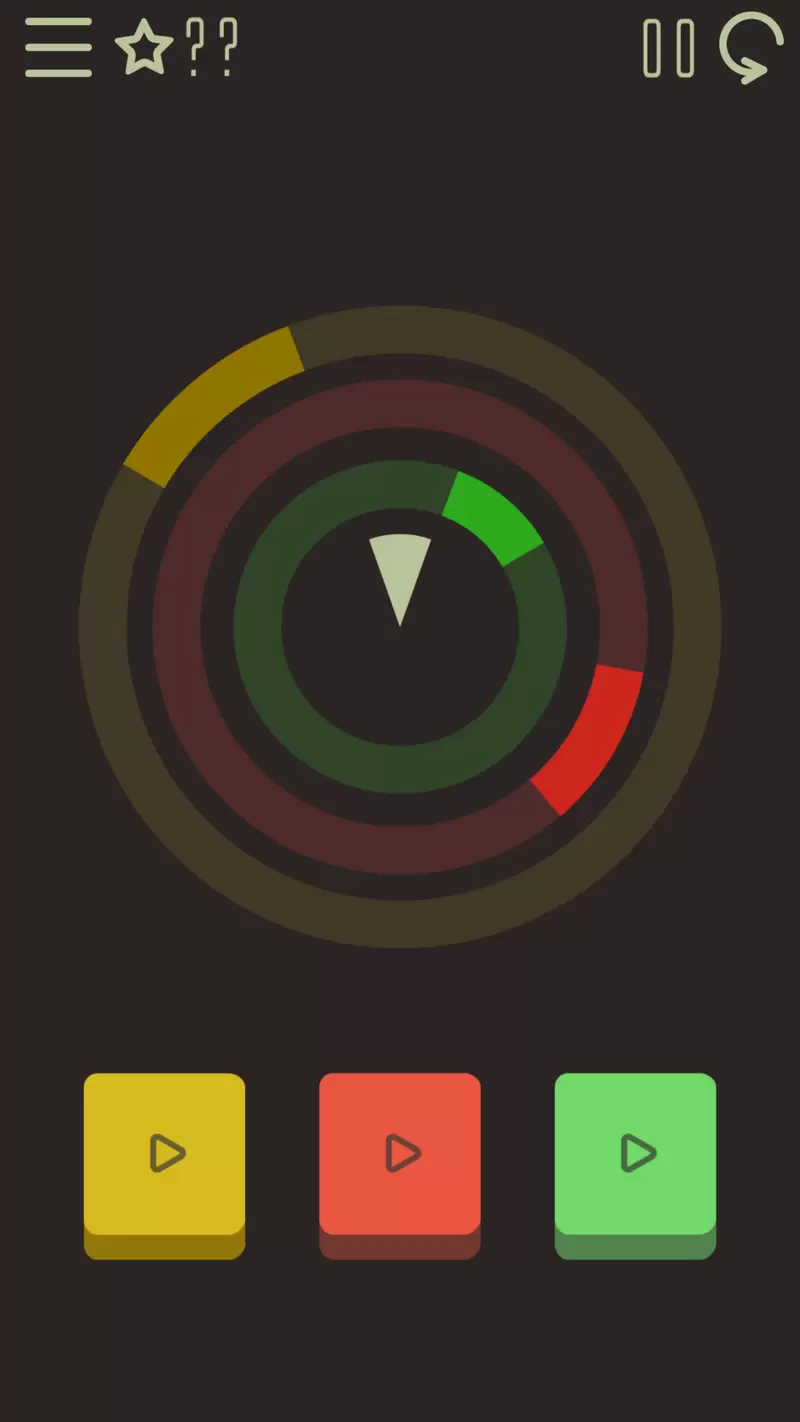Image resolution: width=800 pixels, height=1422 pixels.
Task: Tap the yellow play button
Action: coord(165,1154)
